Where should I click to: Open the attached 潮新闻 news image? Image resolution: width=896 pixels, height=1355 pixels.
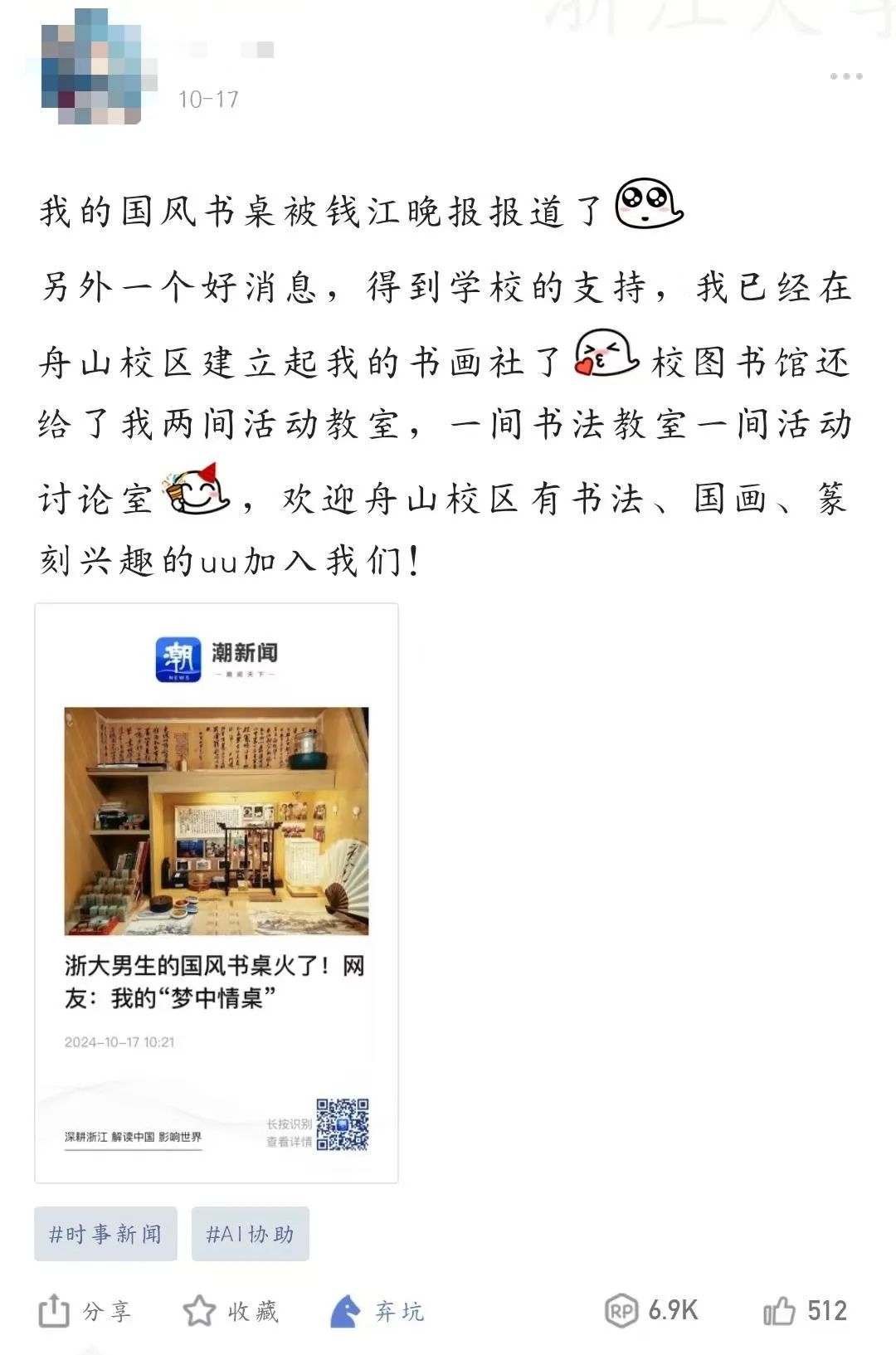(217, 892)
